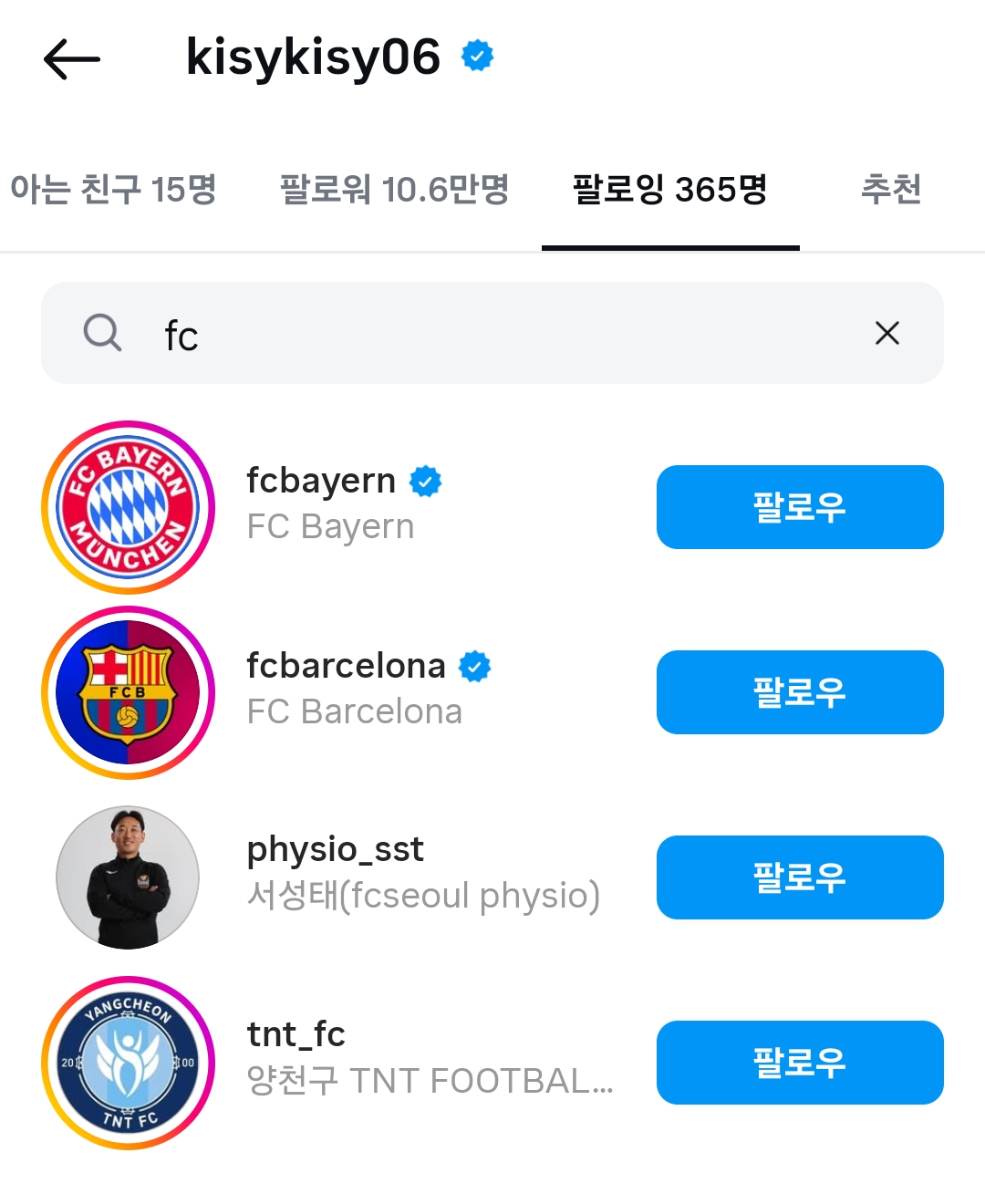Follow the fcbayern account
985x1204 pixels.
coord(800,507)
